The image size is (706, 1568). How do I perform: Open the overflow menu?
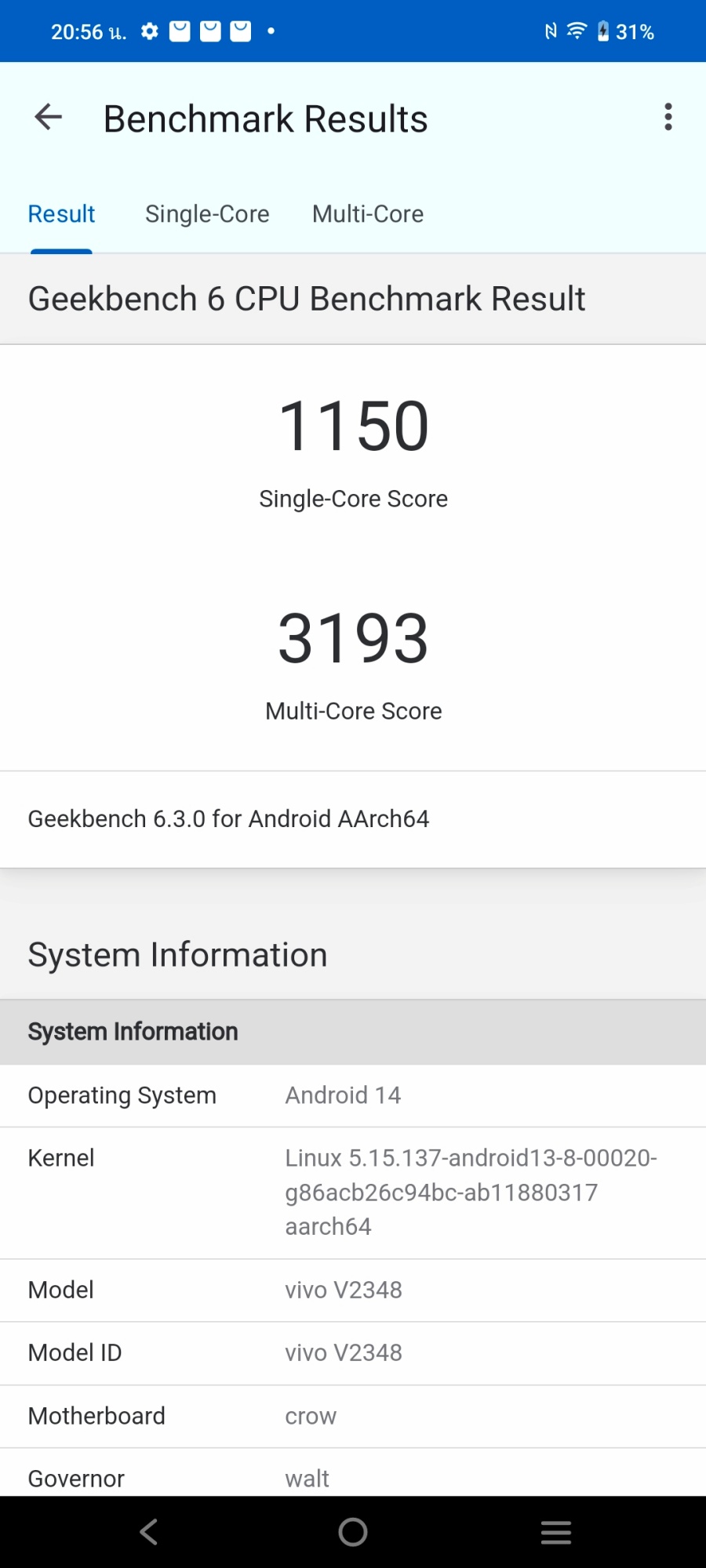668,118
